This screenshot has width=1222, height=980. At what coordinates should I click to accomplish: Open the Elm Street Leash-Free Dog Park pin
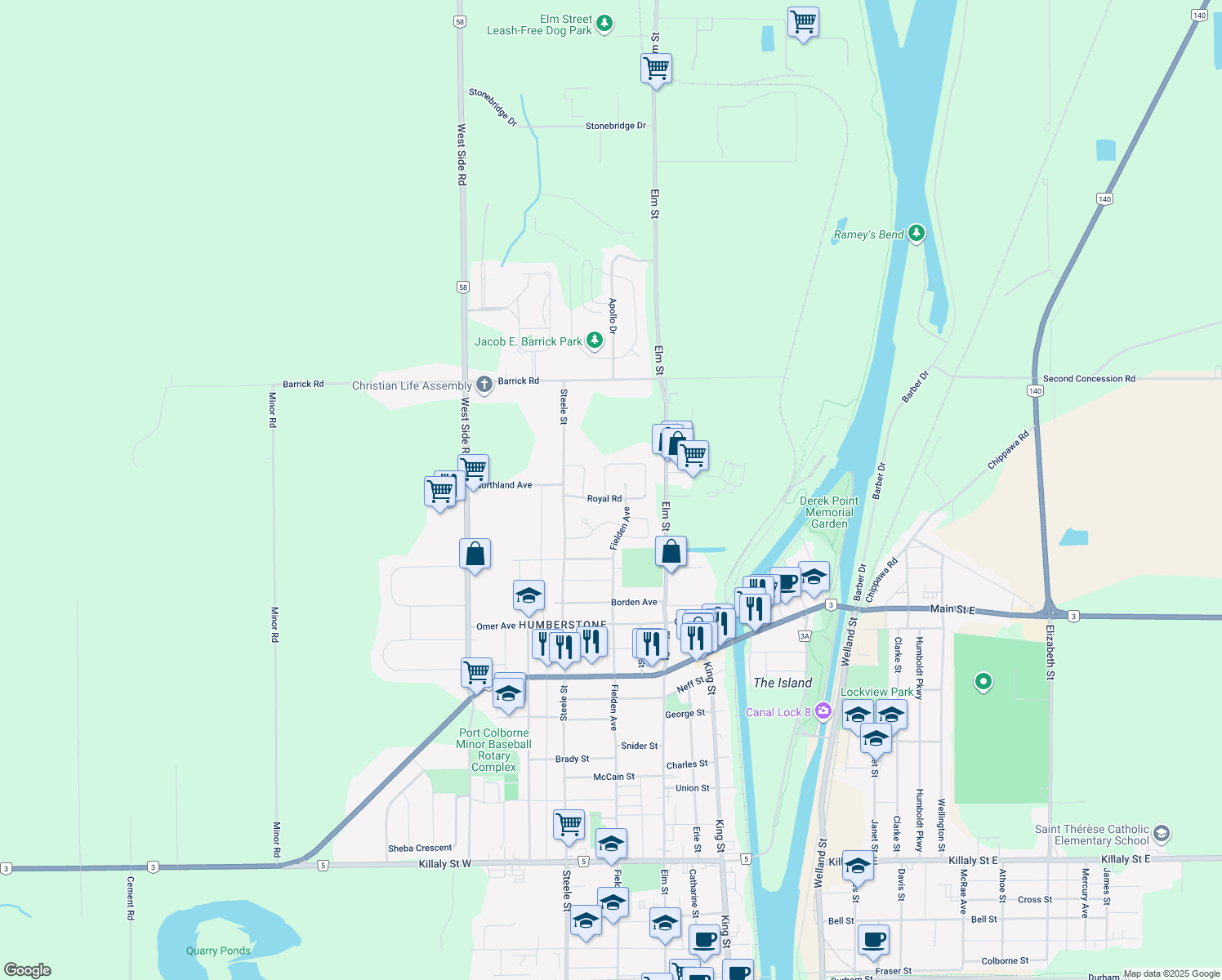604,23
